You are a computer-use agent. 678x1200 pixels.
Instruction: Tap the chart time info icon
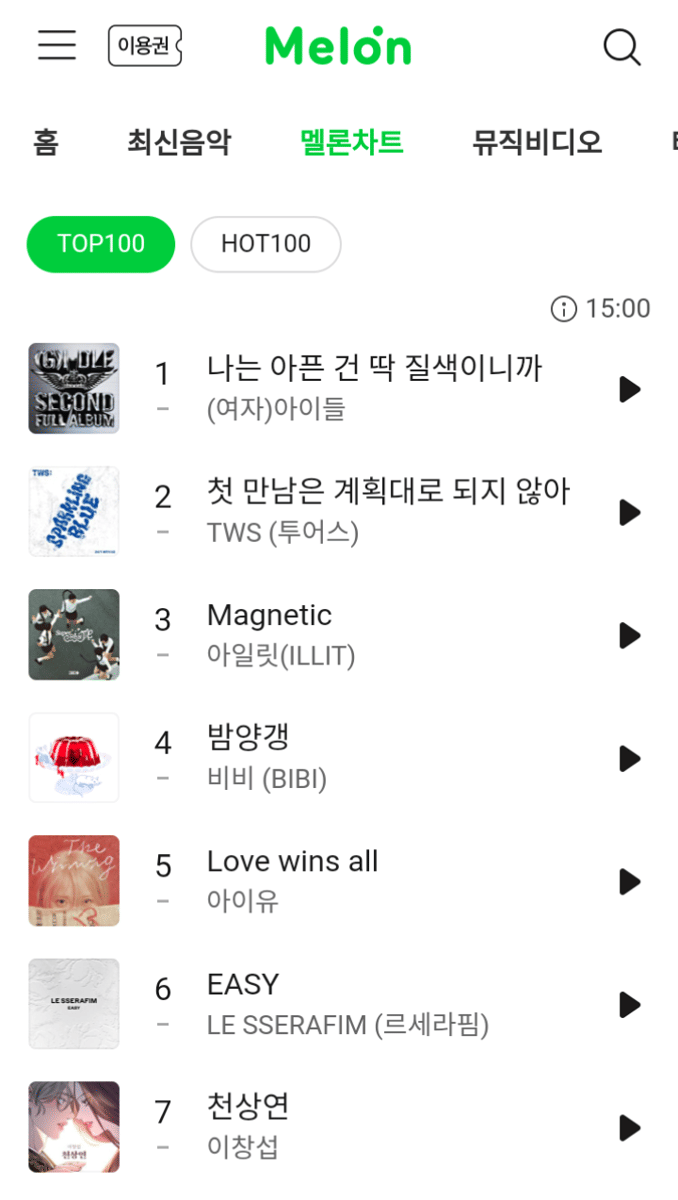(564, 309)
